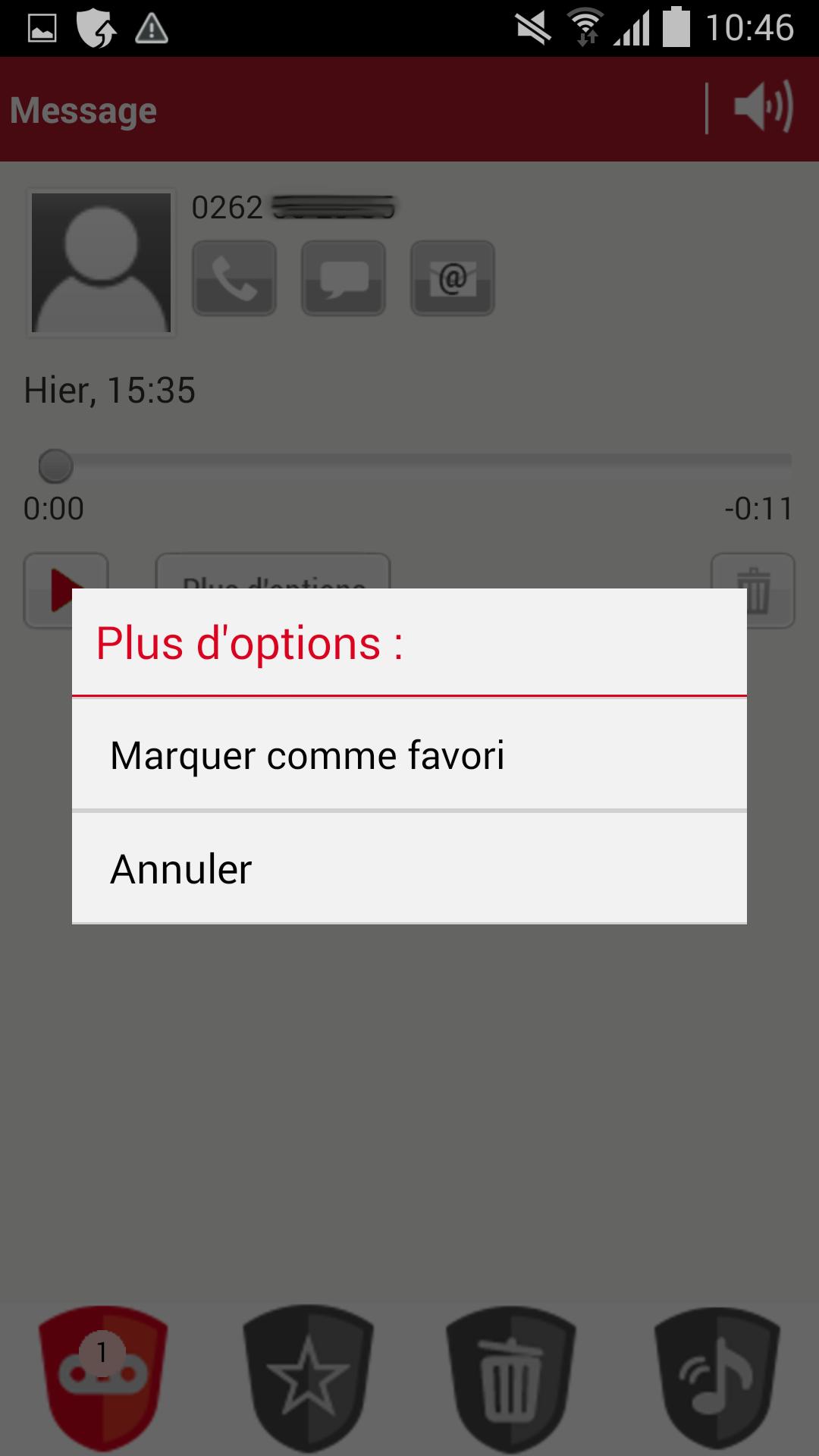Play the voicemail with the play button

click(65, 590)
